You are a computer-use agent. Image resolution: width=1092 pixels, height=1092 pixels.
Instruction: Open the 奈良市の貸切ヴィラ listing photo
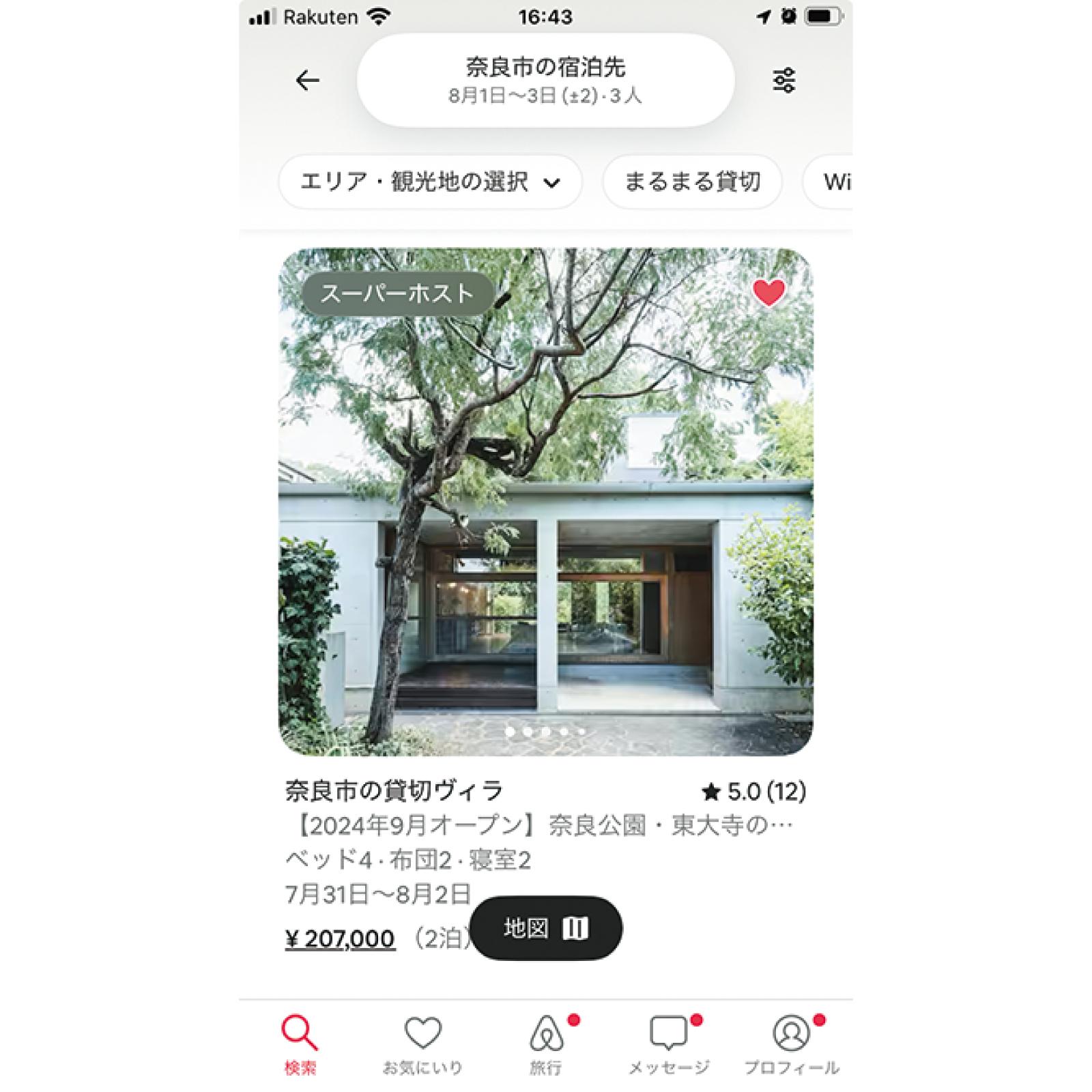545,502
